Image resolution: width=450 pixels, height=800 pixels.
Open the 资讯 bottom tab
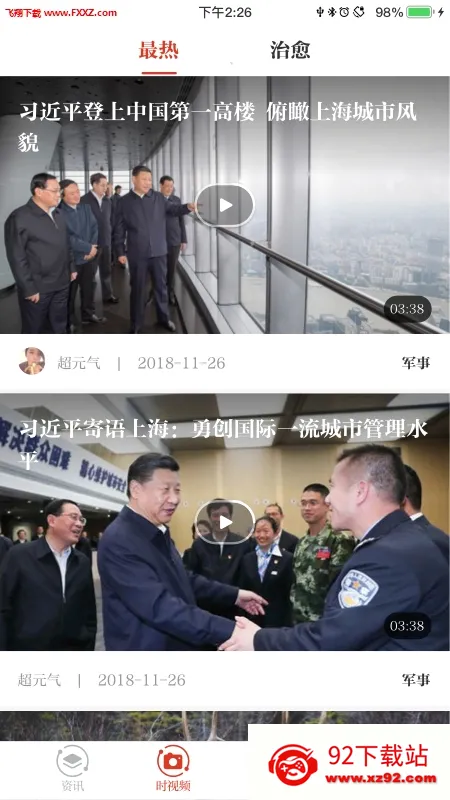[x=72, y=768]
